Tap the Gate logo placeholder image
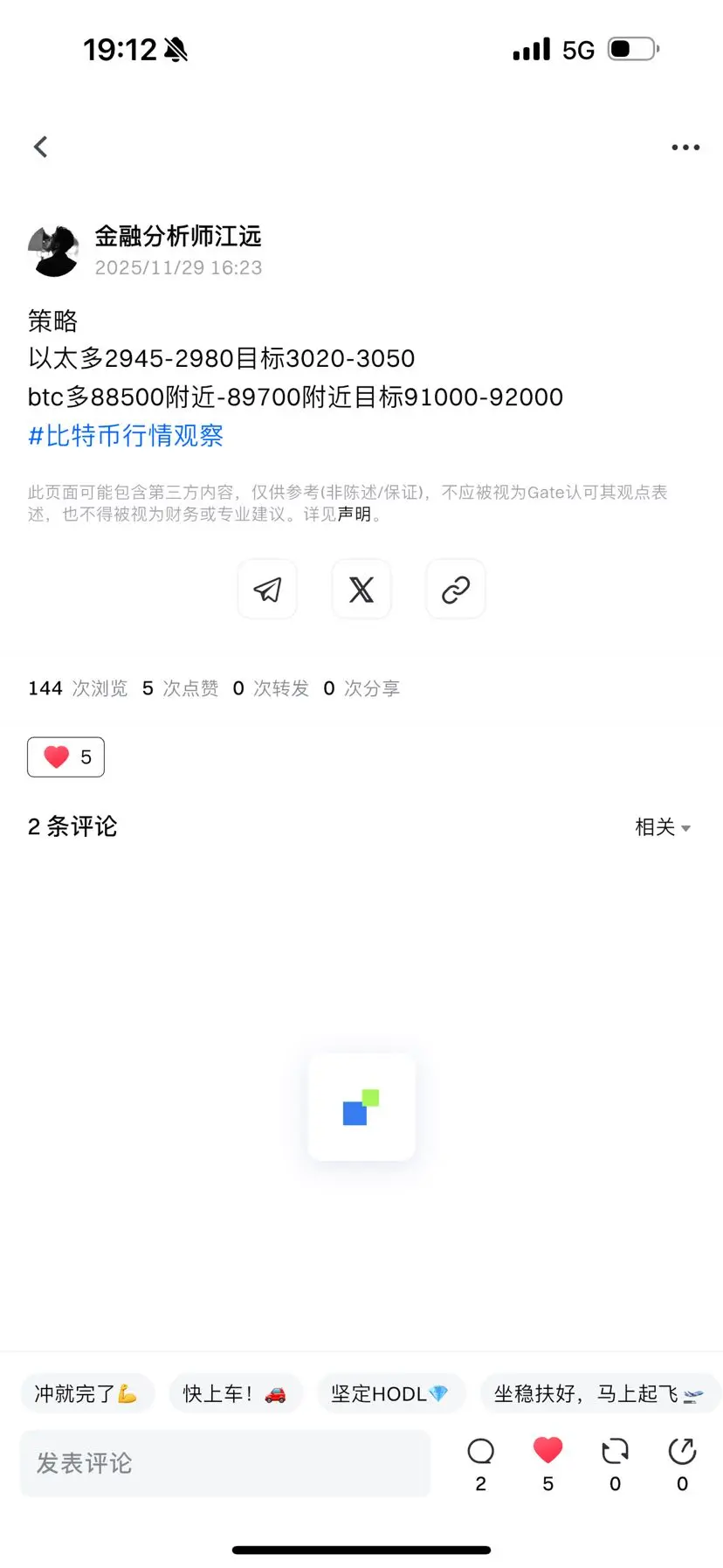 coord(361,1106)
